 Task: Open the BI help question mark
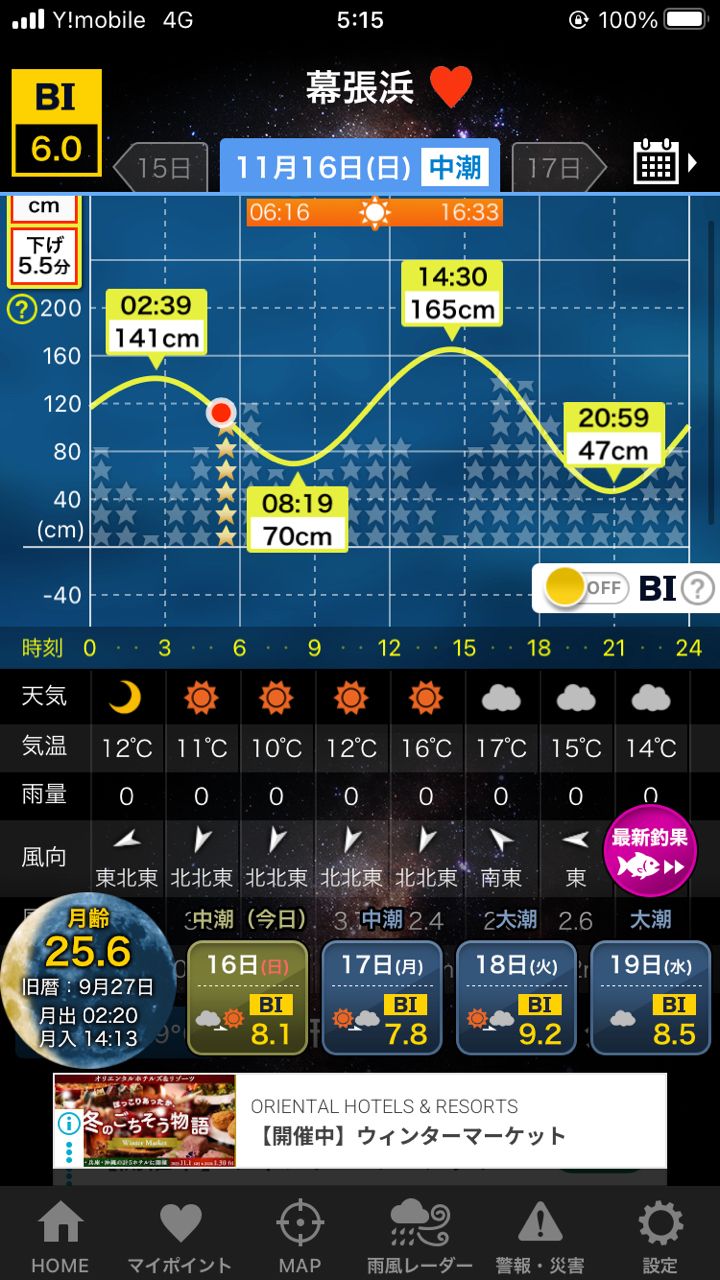[x=698, y=589]
